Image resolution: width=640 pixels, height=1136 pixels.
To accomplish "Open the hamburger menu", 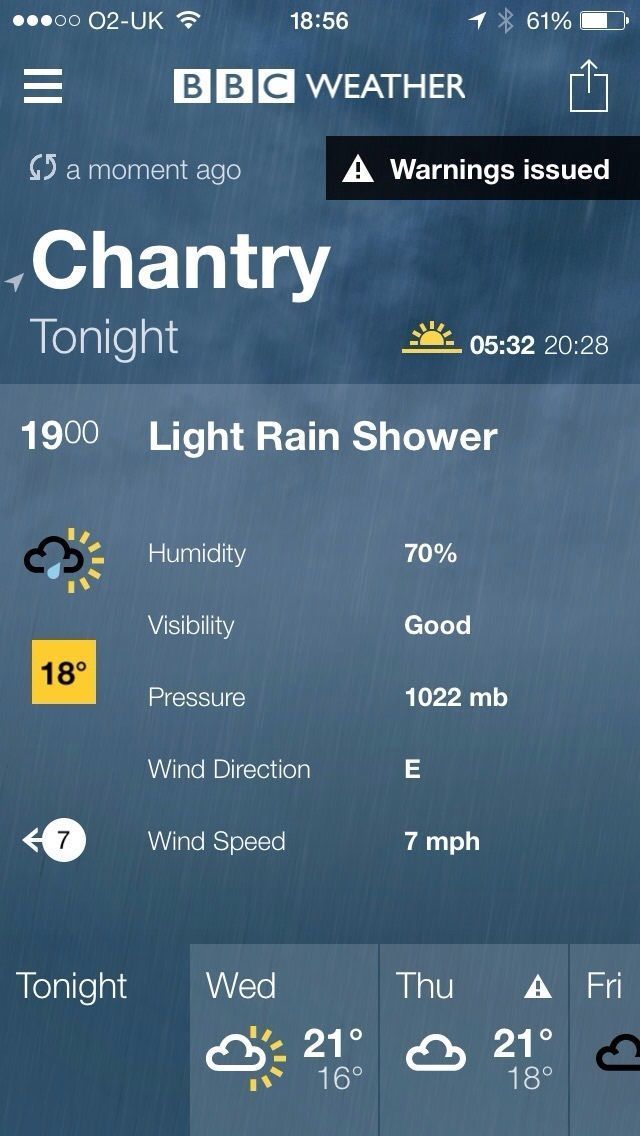I will [43, 86].
